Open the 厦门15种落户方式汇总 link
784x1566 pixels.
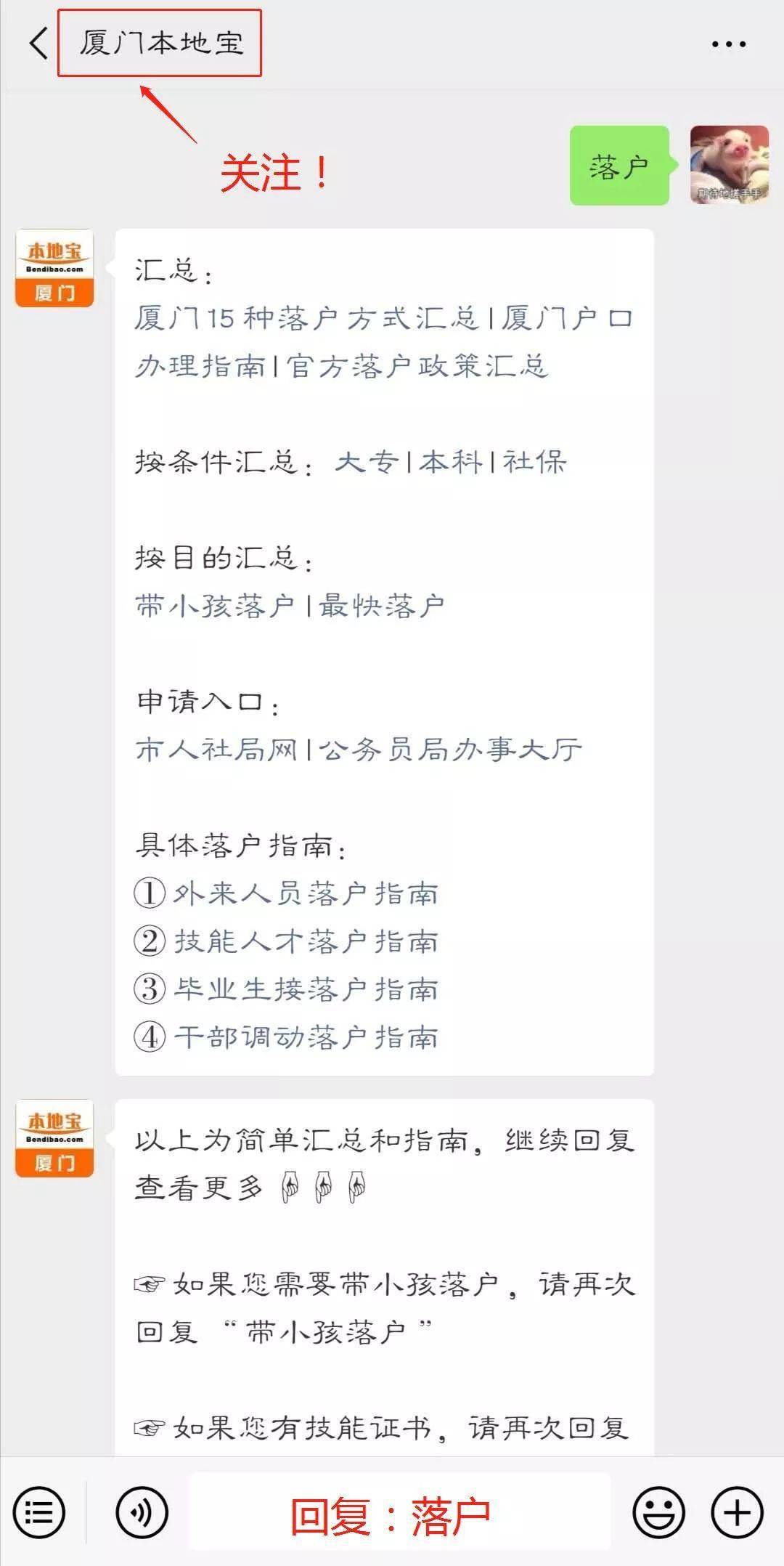(306, 318)
